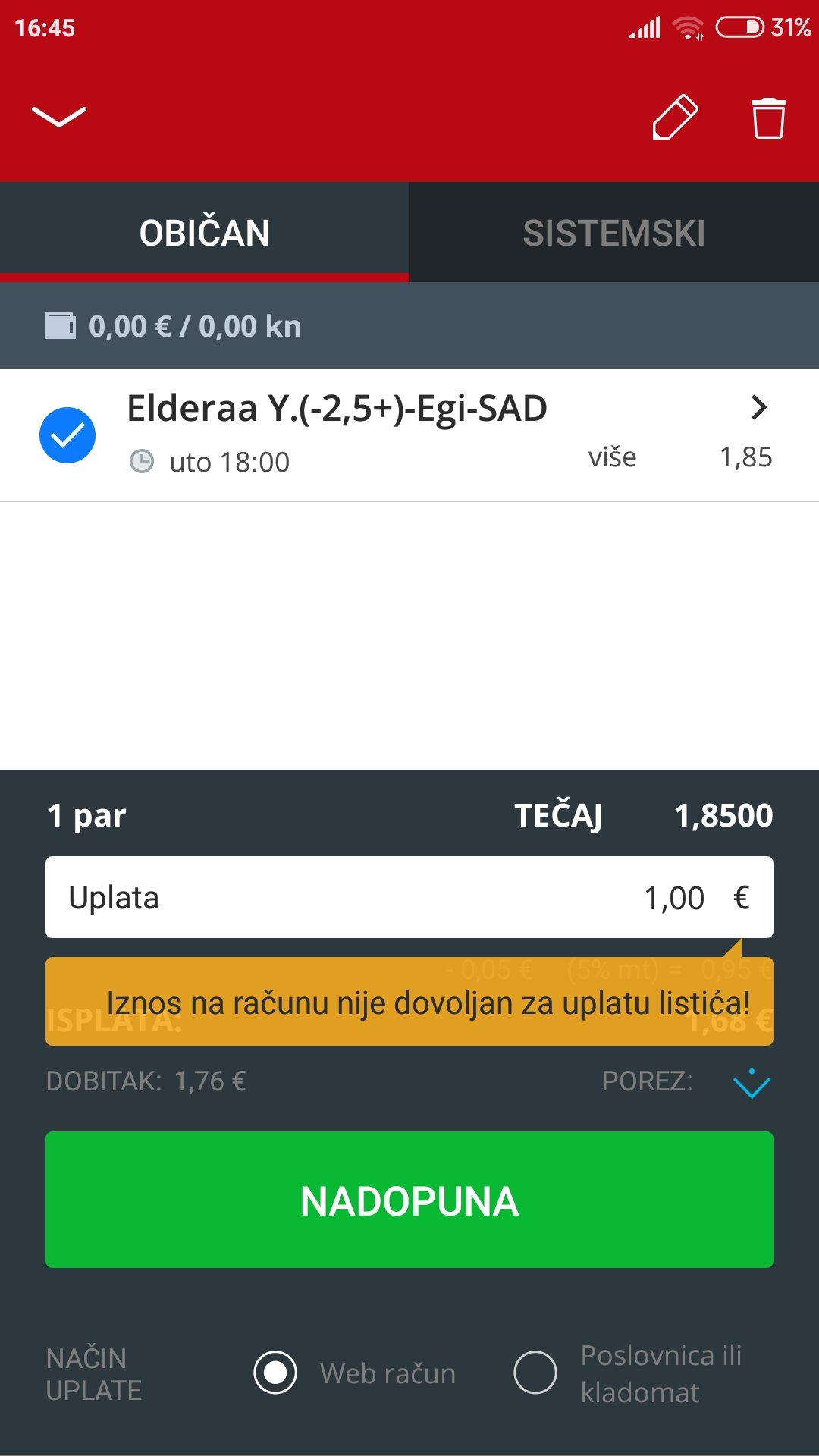Tap the green NADOPUNA button
Image resolution: width=819 pixels, height=1456 pixels.
click(x=409, y=1200)
